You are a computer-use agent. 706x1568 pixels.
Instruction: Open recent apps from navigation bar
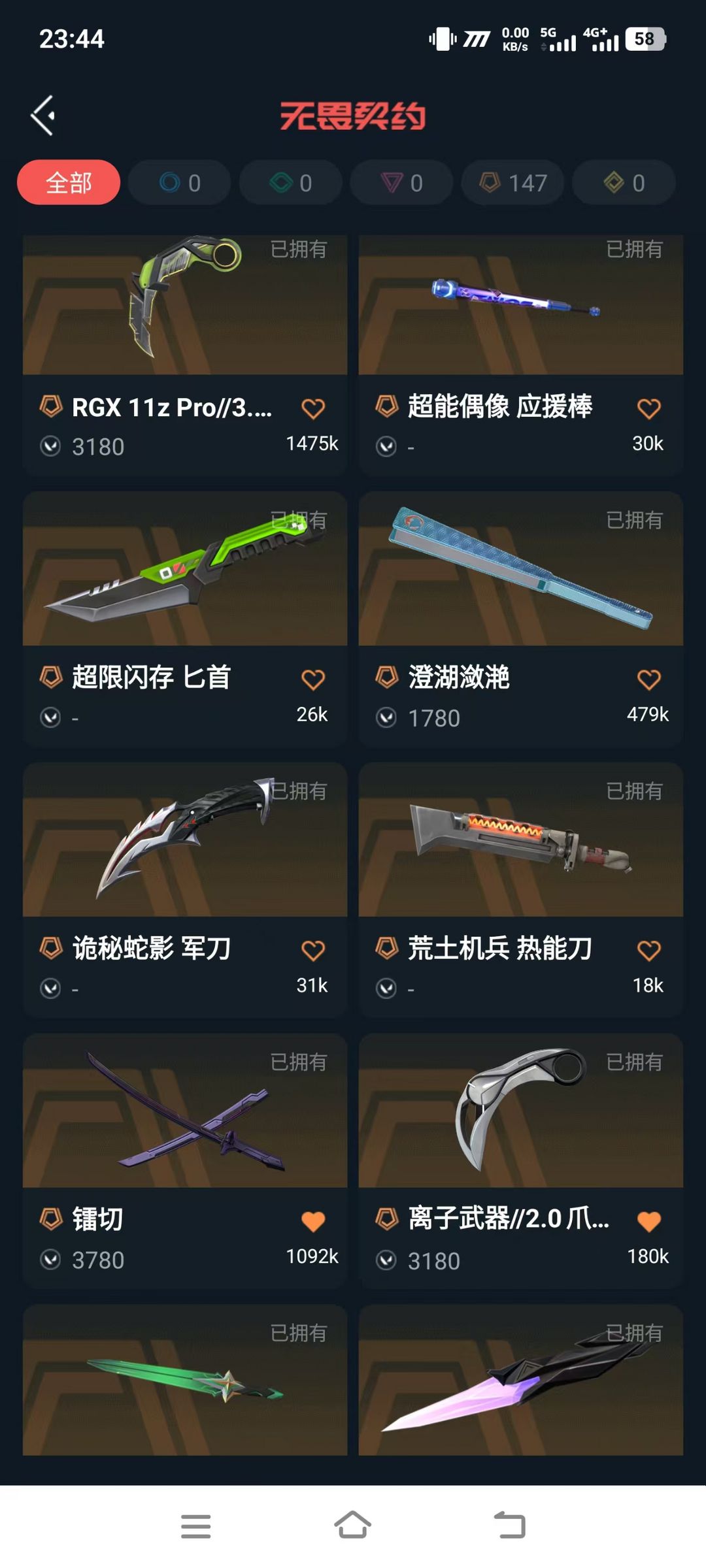[x=195, y=1526]
